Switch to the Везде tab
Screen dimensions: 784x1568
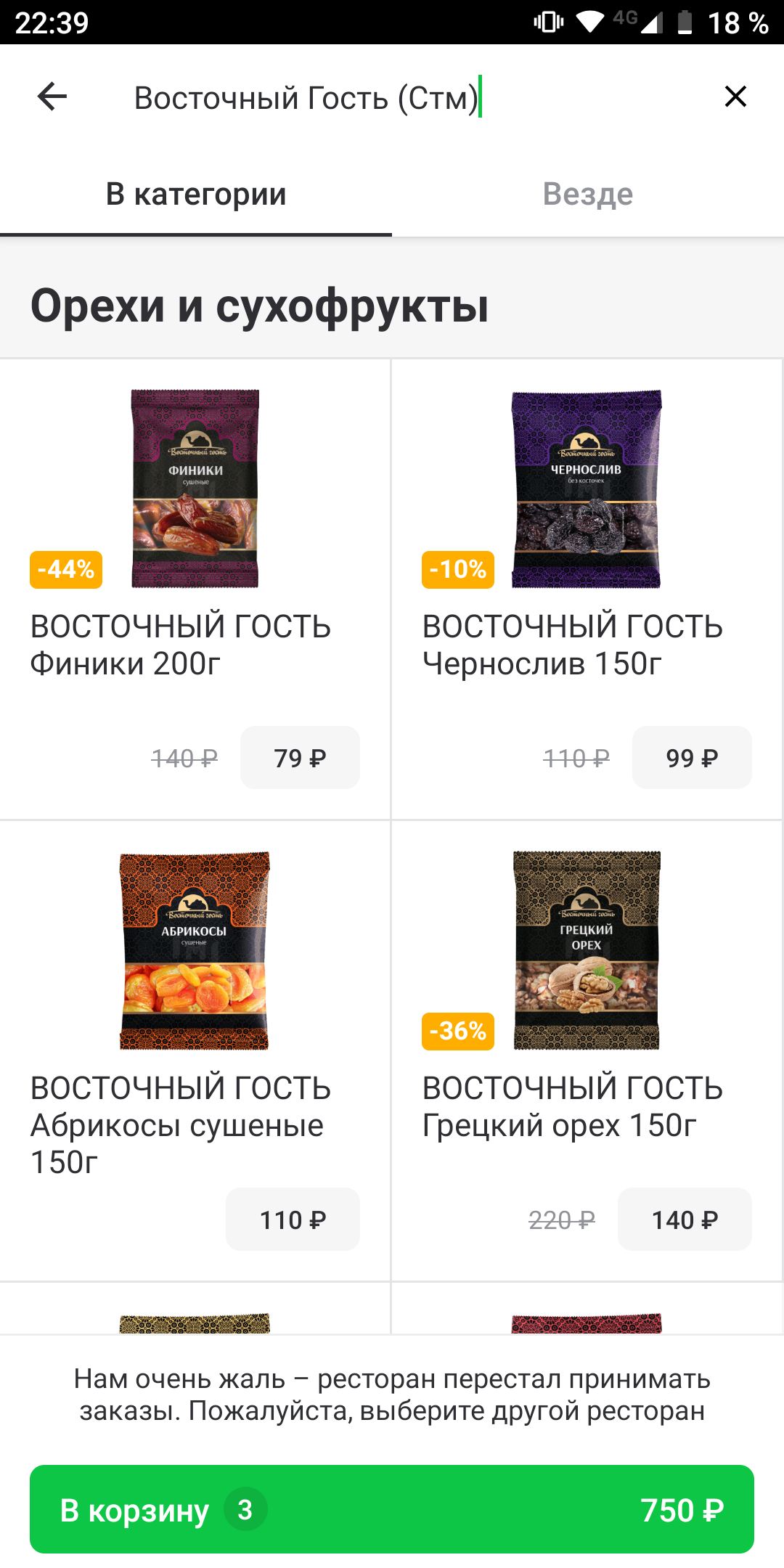pyautogui.click(x=588, y=195)
